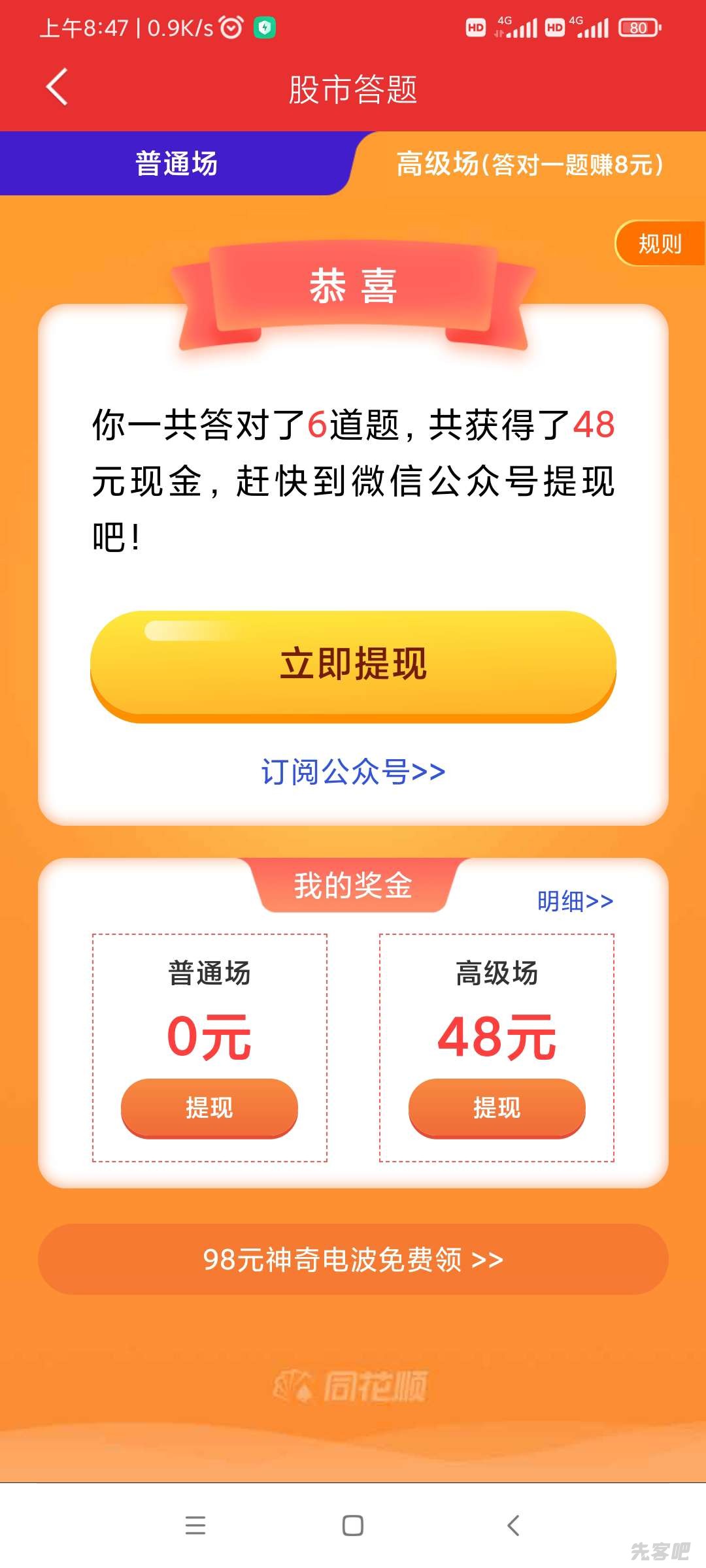Tap the 同花顺 watermark logo
Image resolution: width=706 pixels, height=1568 pixels.
[x=353, y=1385]
